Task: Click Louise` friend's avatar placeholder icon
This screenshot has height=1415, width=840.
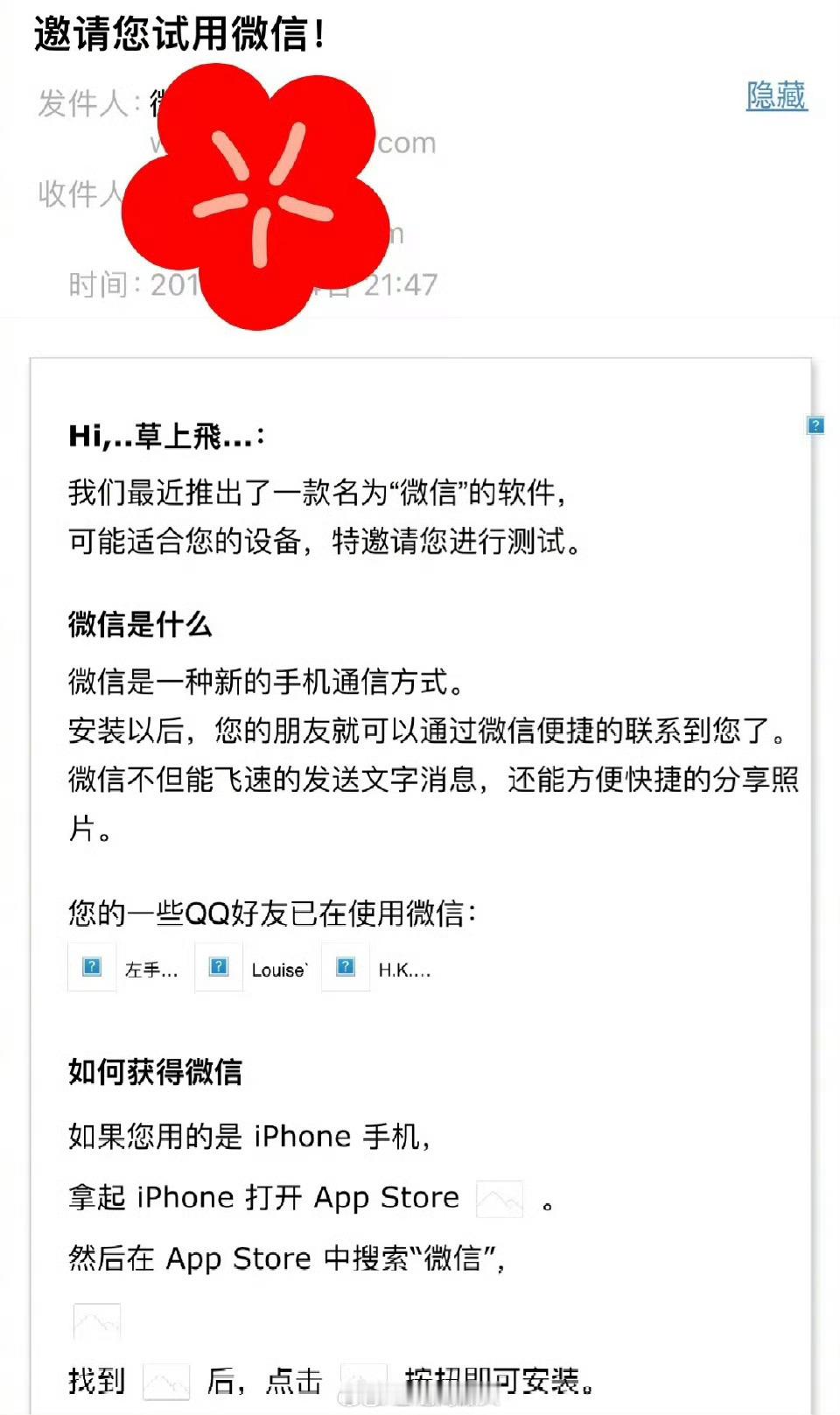Action: point(217,967)
